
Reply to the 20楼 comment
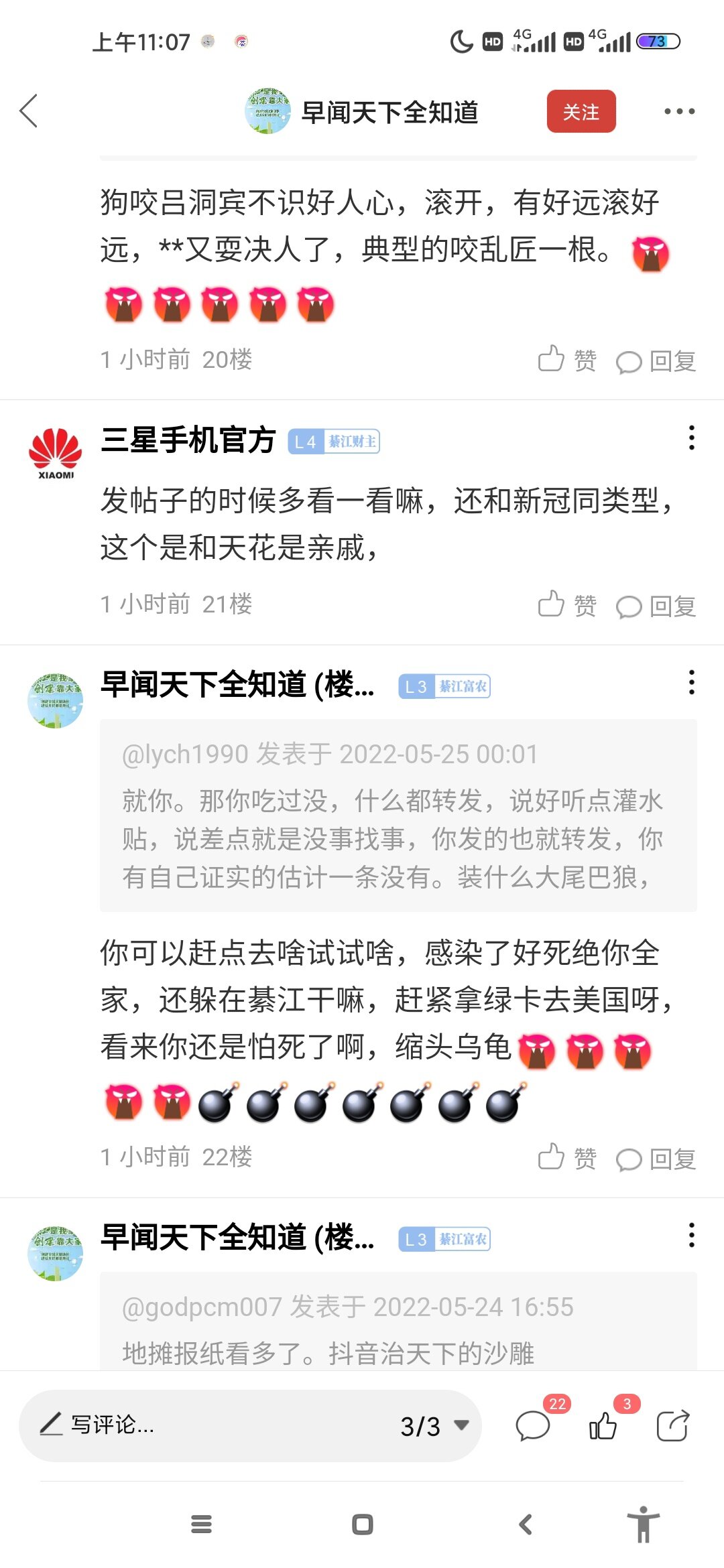(x=656, y=361)
